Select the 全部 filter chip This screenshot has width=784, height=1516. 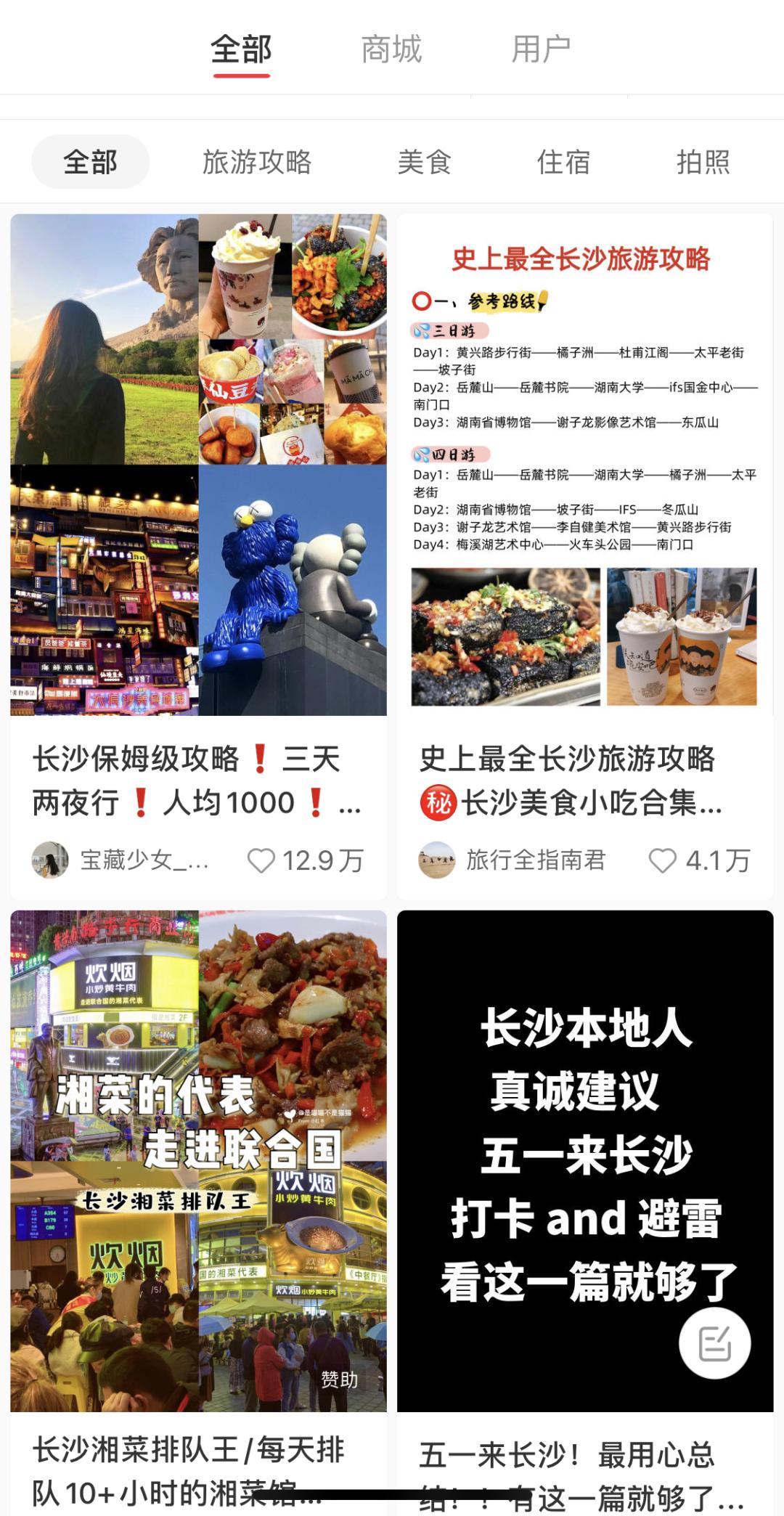(91, 162)
